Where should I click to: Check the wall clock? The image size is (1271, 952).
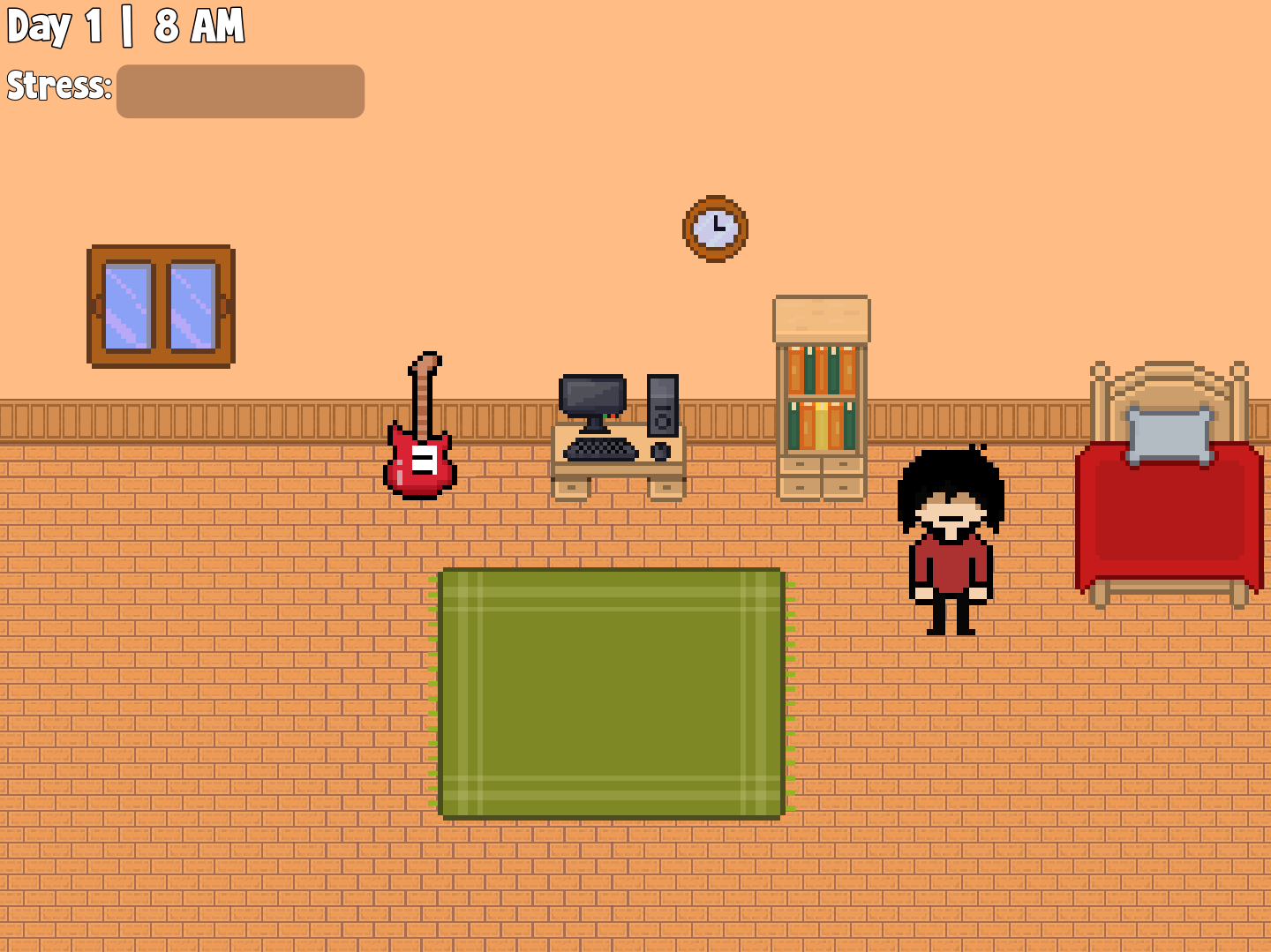point(715,229)
